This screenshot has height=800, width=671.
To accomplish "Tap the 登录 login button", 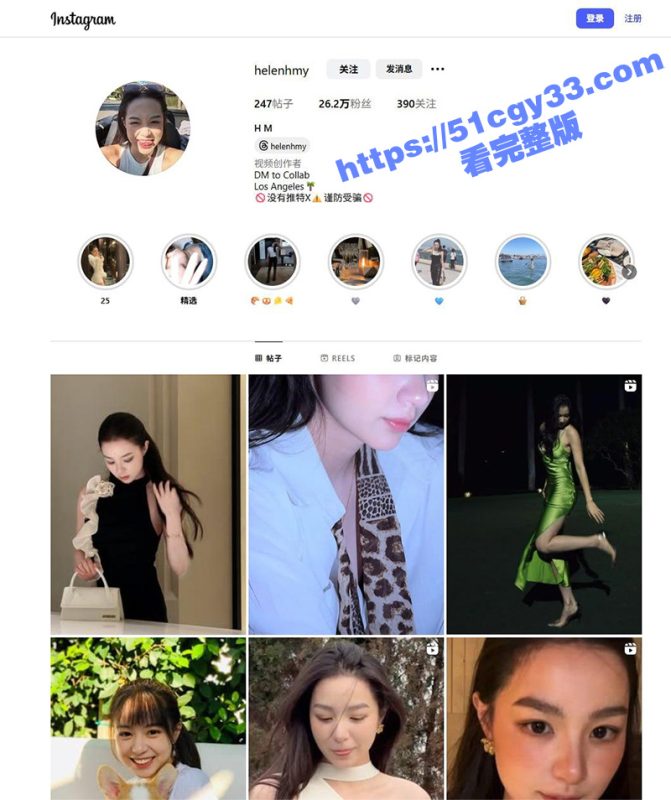I will (594, 18).
